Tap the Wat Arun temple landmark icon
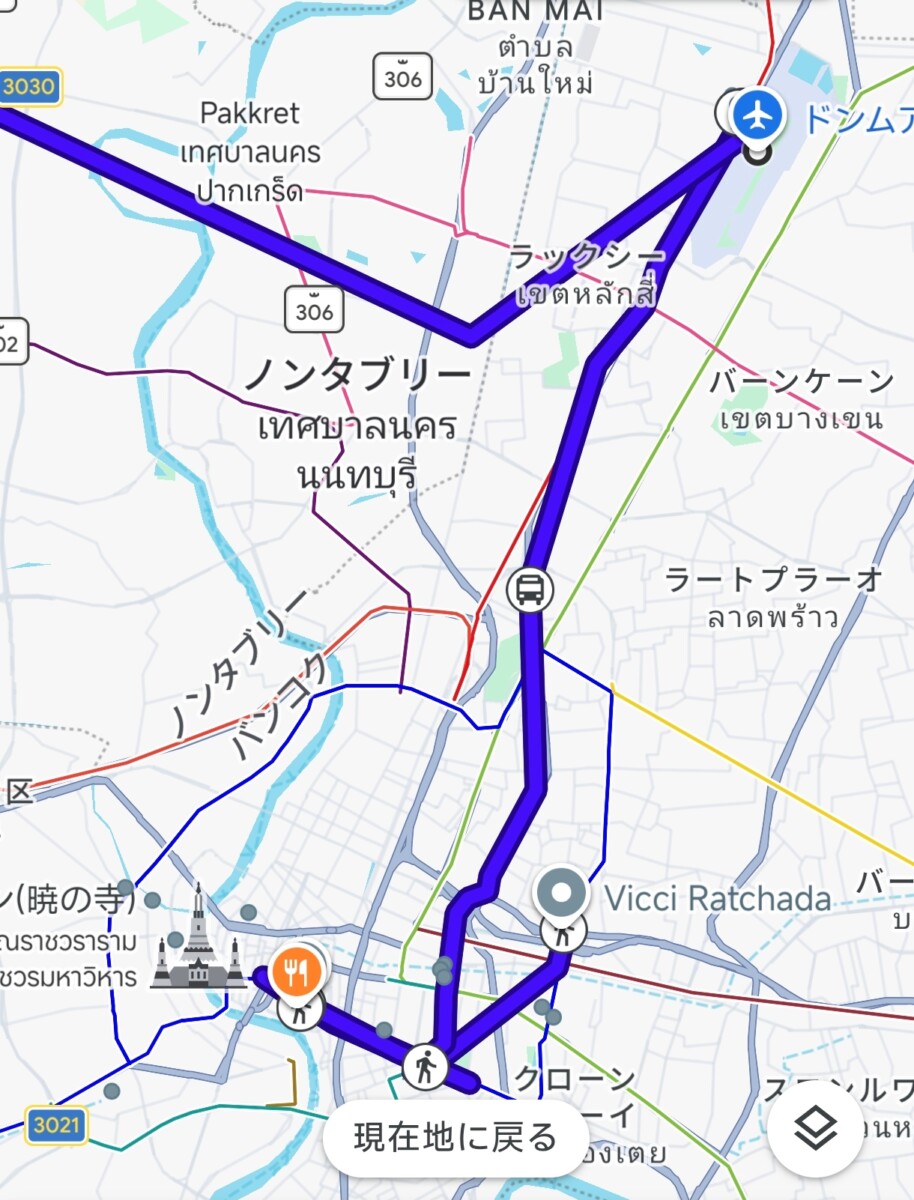The width and height of the screenshot is (914, 1200). (198, 940)
